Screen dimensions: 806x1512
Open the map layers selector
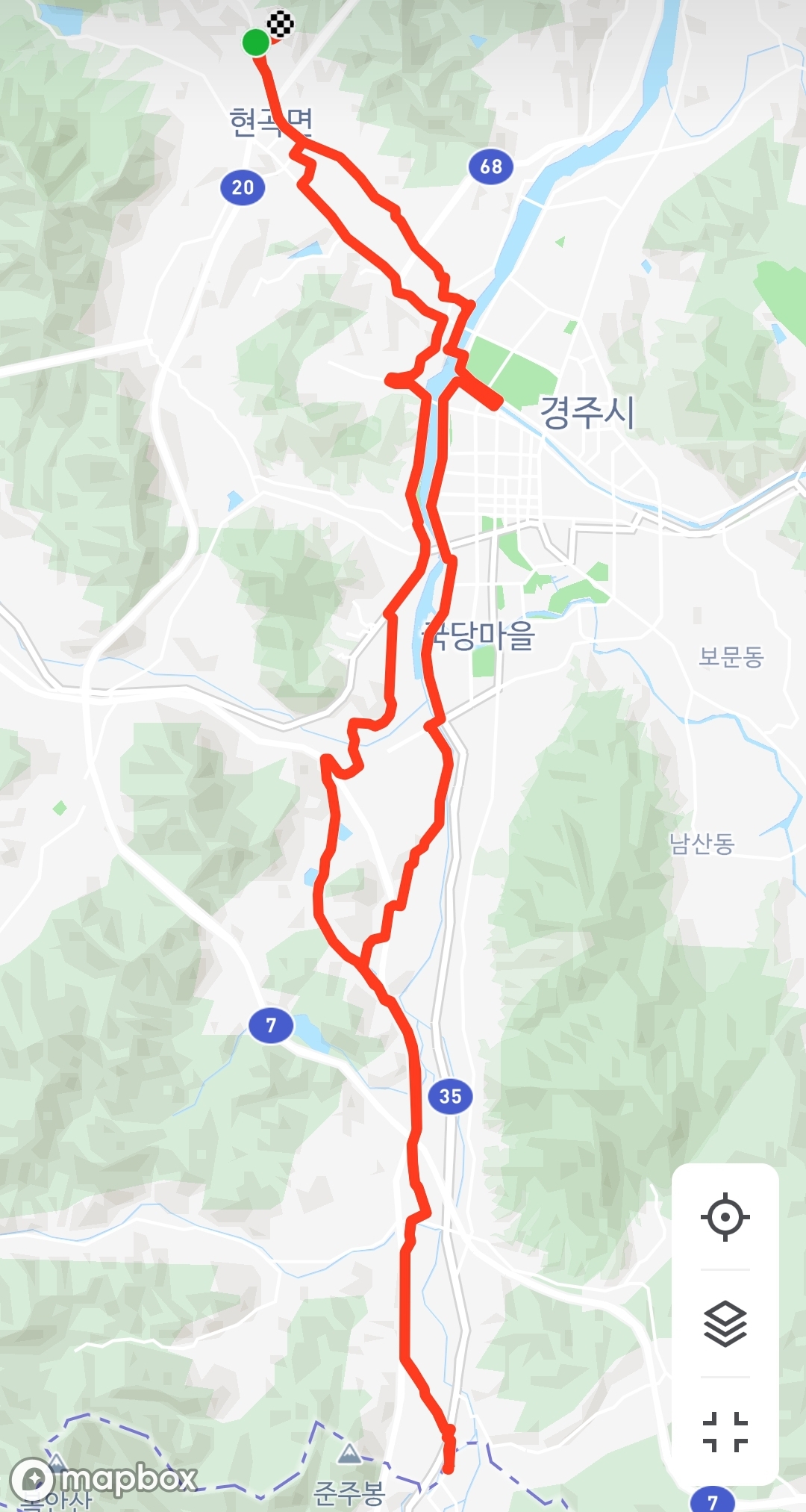coord(725,1324)
